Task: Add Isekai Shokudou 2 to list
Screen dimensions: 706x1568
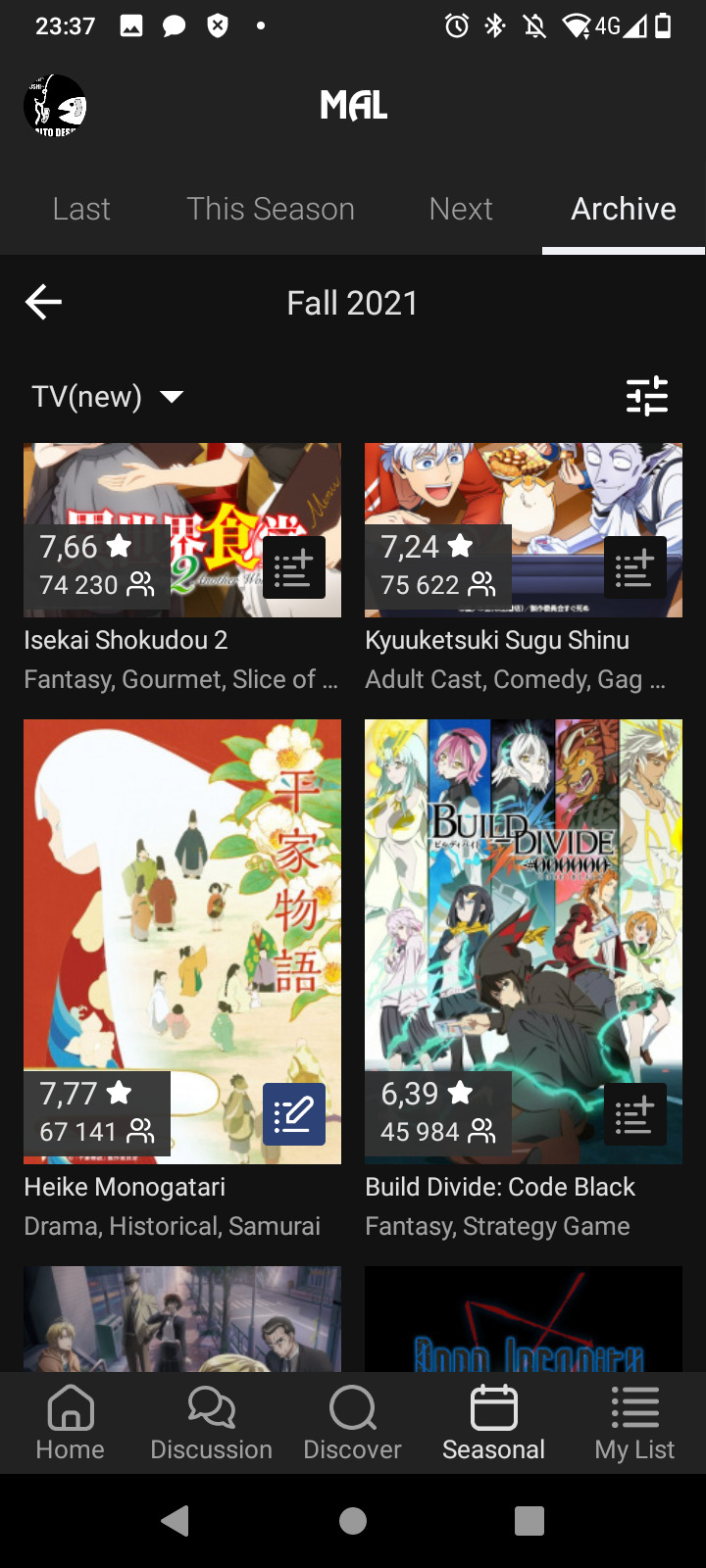Action: click(x=294, y=568)
